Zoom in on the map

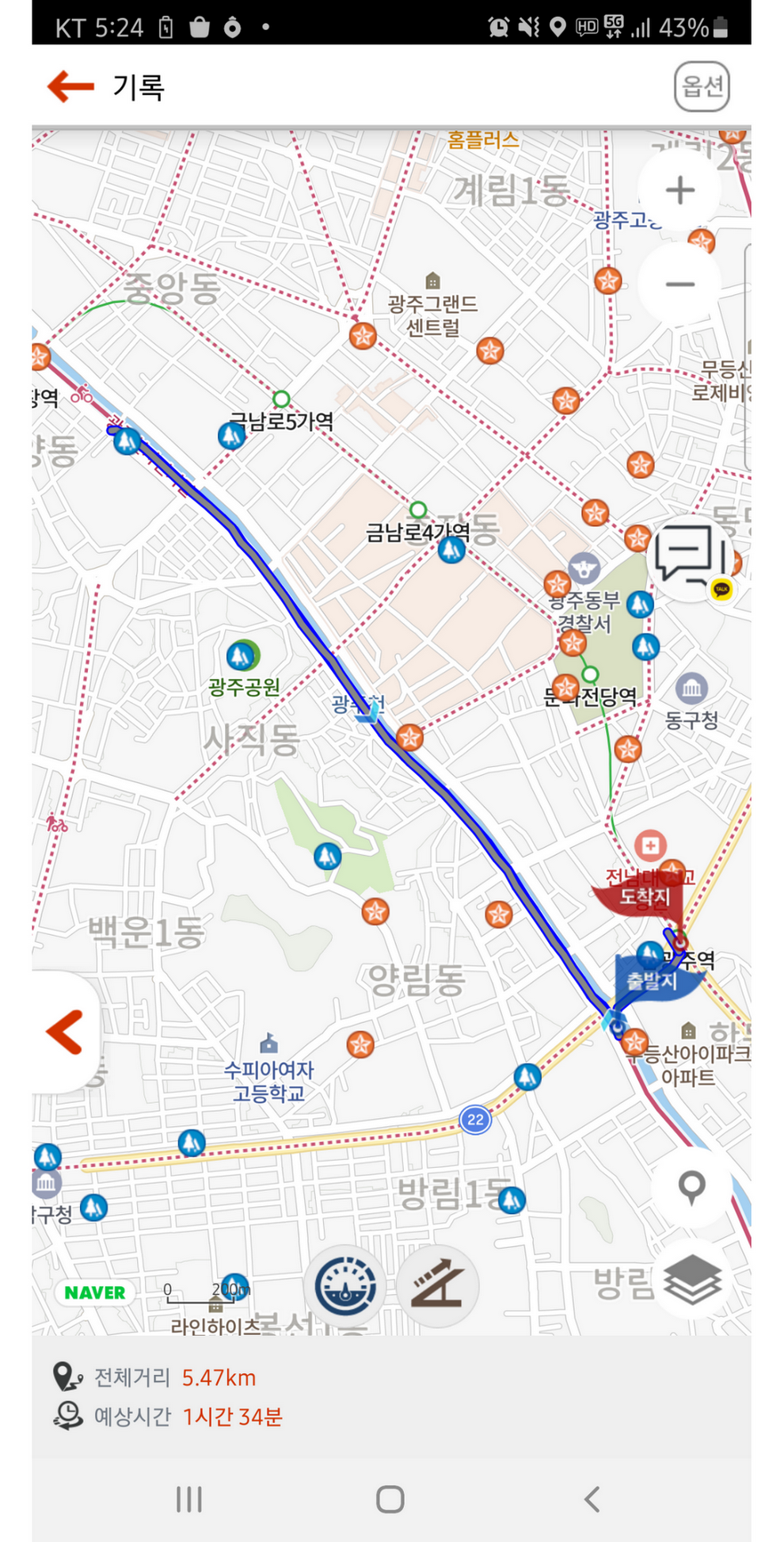[679, 190]
